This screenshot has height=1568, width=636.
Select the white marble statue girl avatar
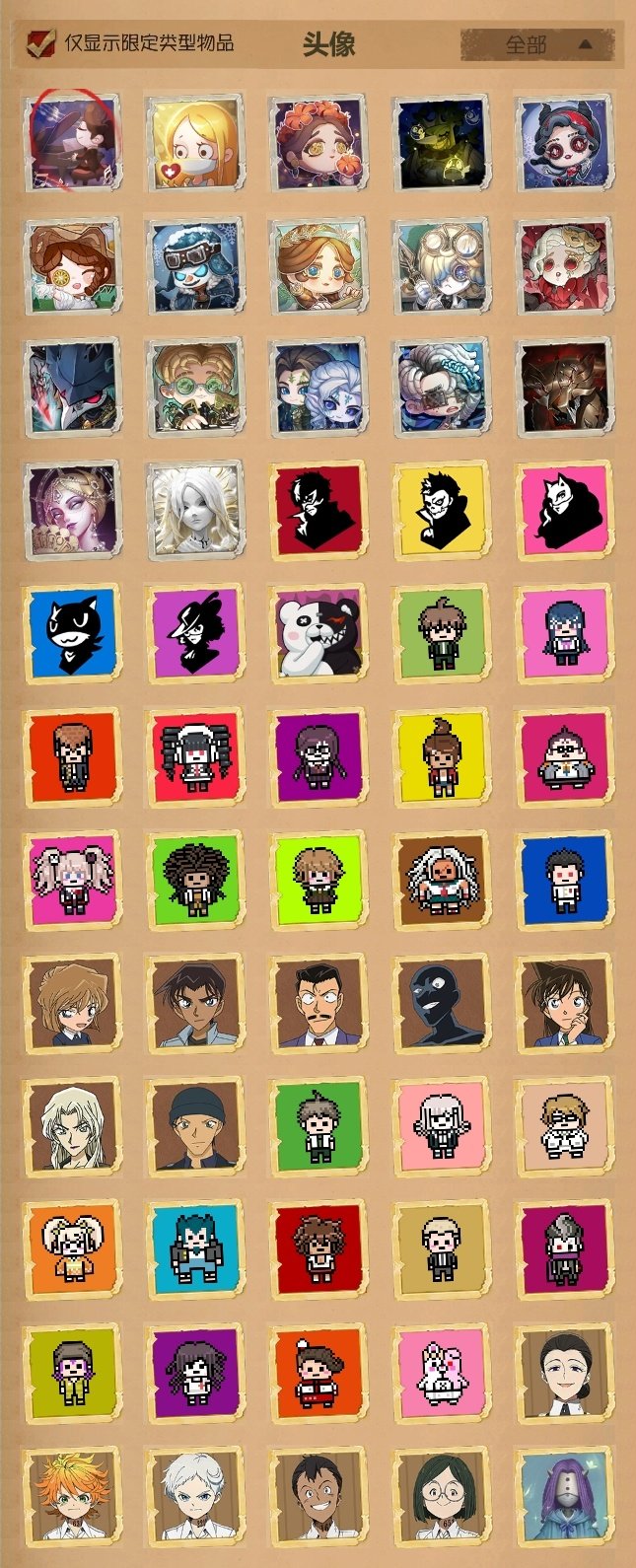coord(194,510)
